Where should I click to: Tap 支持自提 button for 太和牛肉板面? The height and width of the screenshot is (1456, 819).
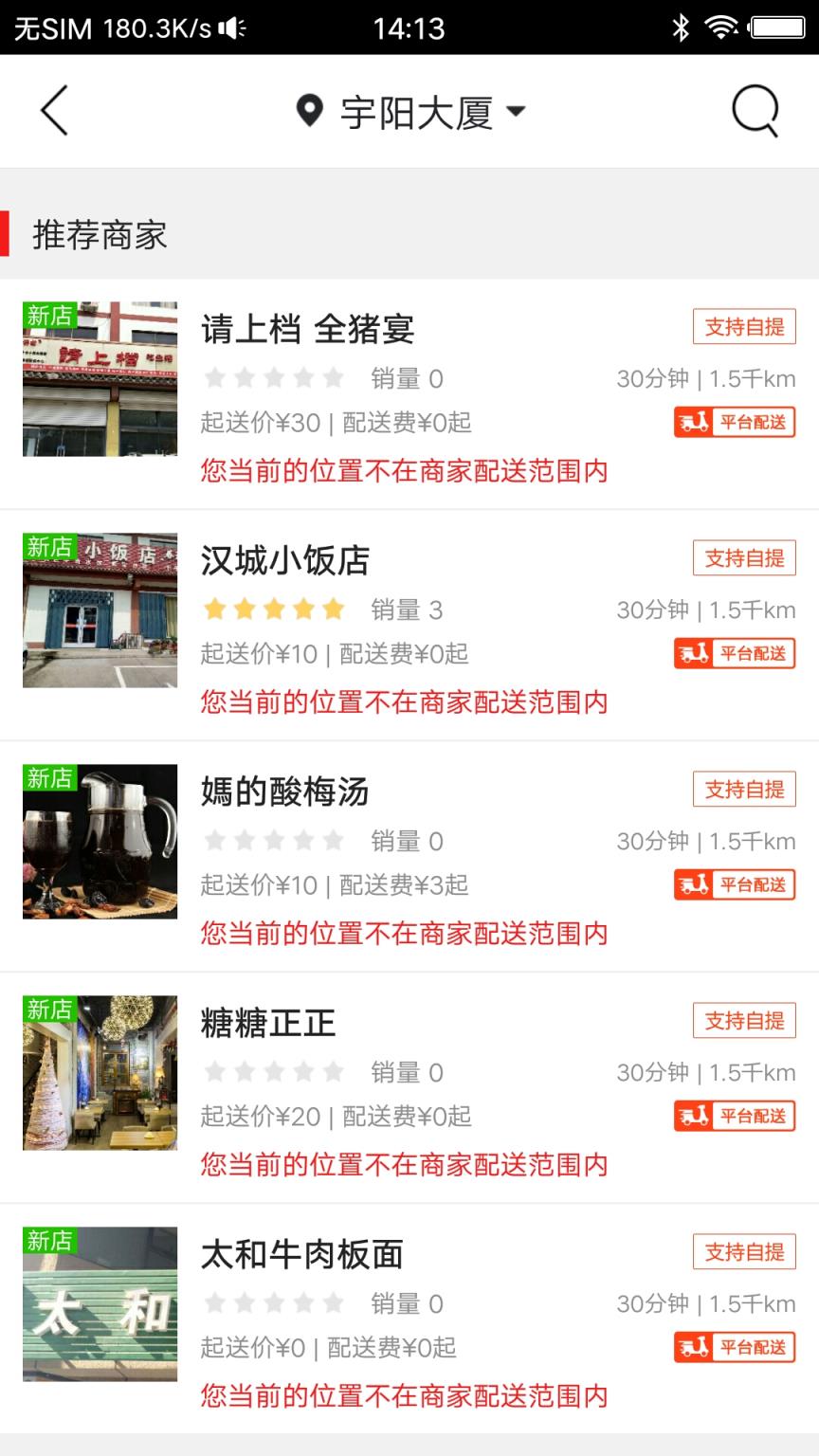(743, 1252)
